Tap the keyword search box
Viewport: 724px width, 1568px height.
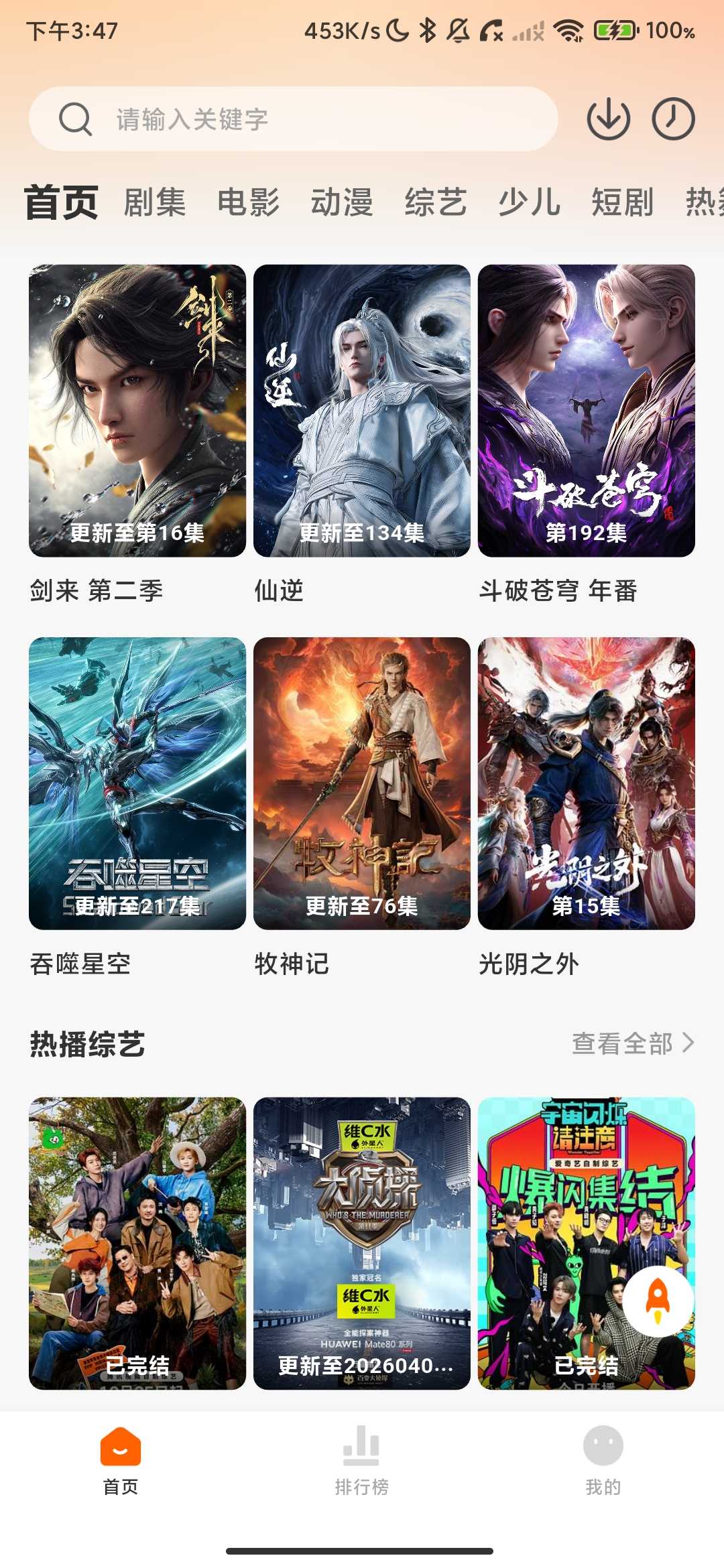click(x=294, y=119)
